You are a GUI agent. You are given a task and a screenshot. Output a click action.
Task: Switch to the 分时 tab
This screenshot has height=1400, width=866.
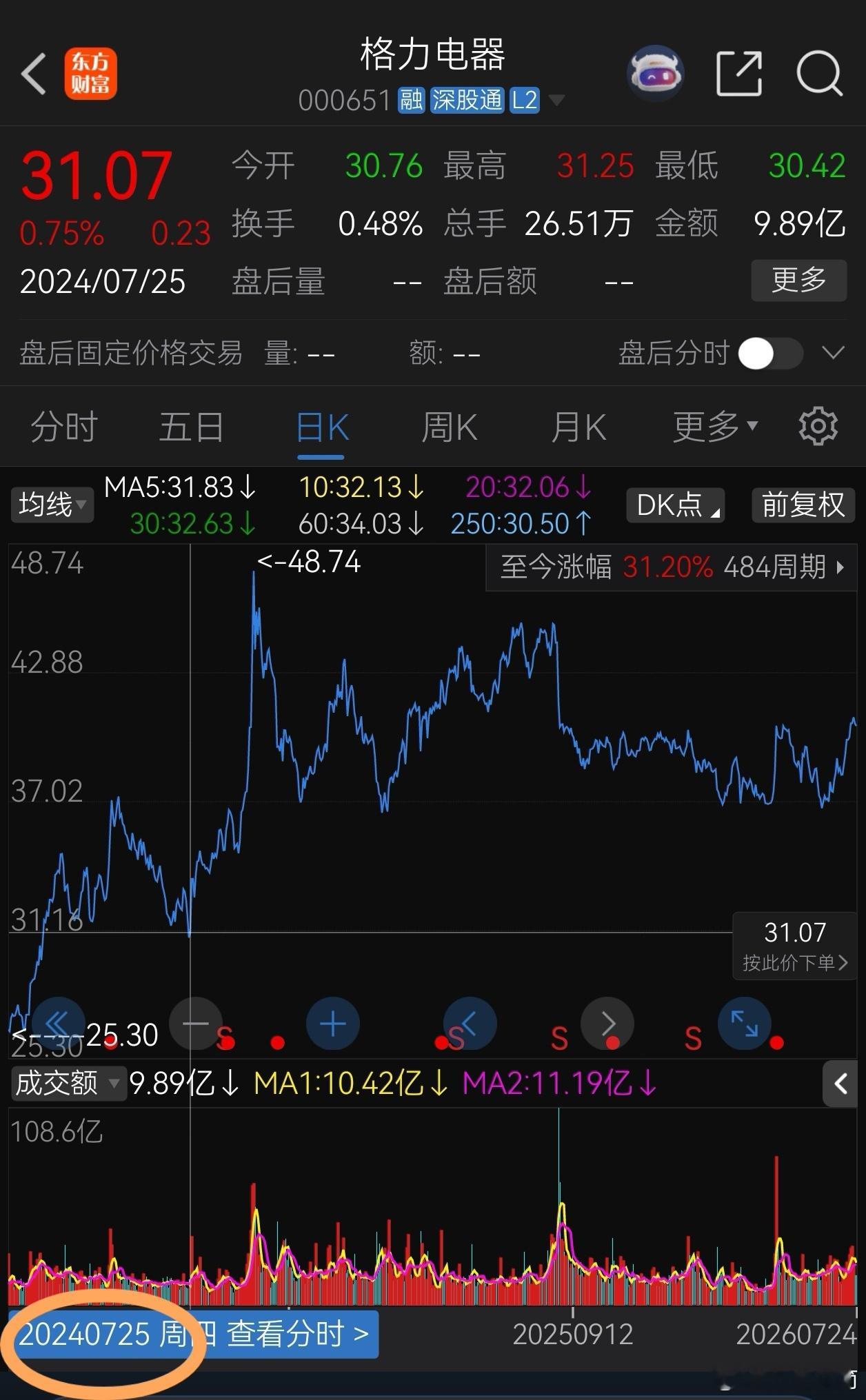click(x=64, y=427)
